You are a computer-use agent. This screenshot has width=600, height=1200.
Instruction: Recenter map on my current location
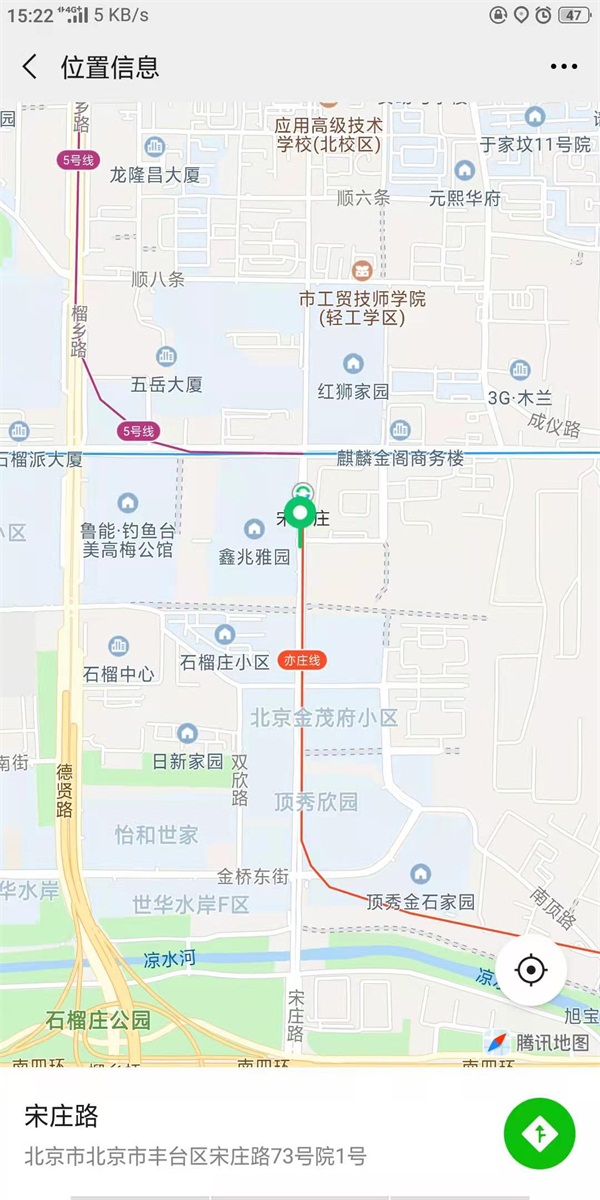pyautogui.click(x=532, y=970)
